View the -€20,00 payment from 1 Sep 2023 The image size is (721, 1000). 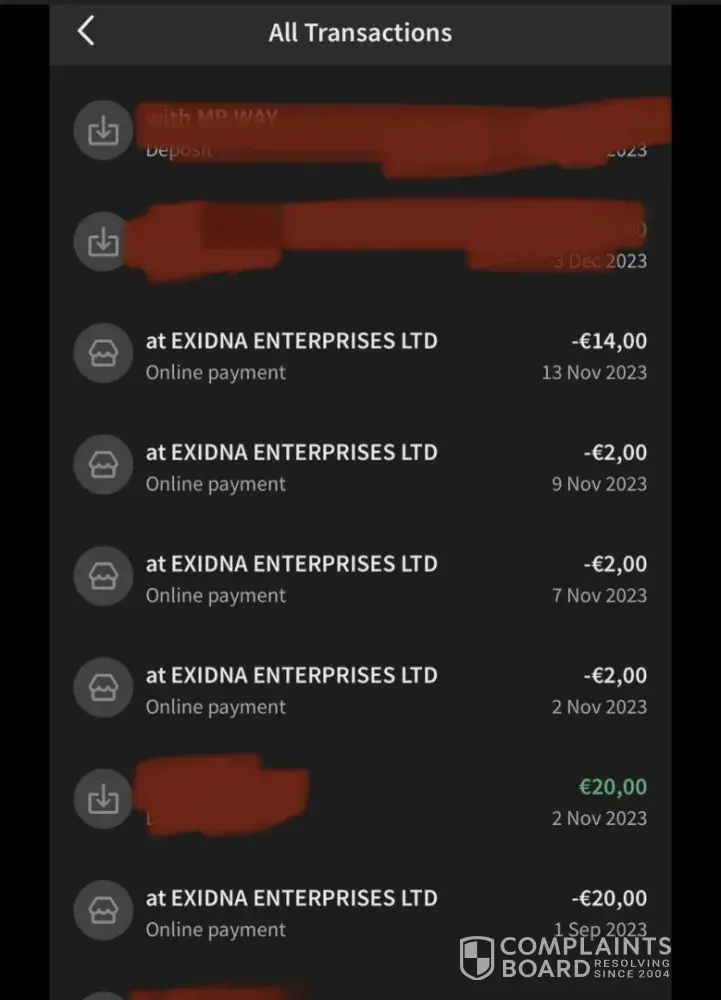click(x=360, y=912)
